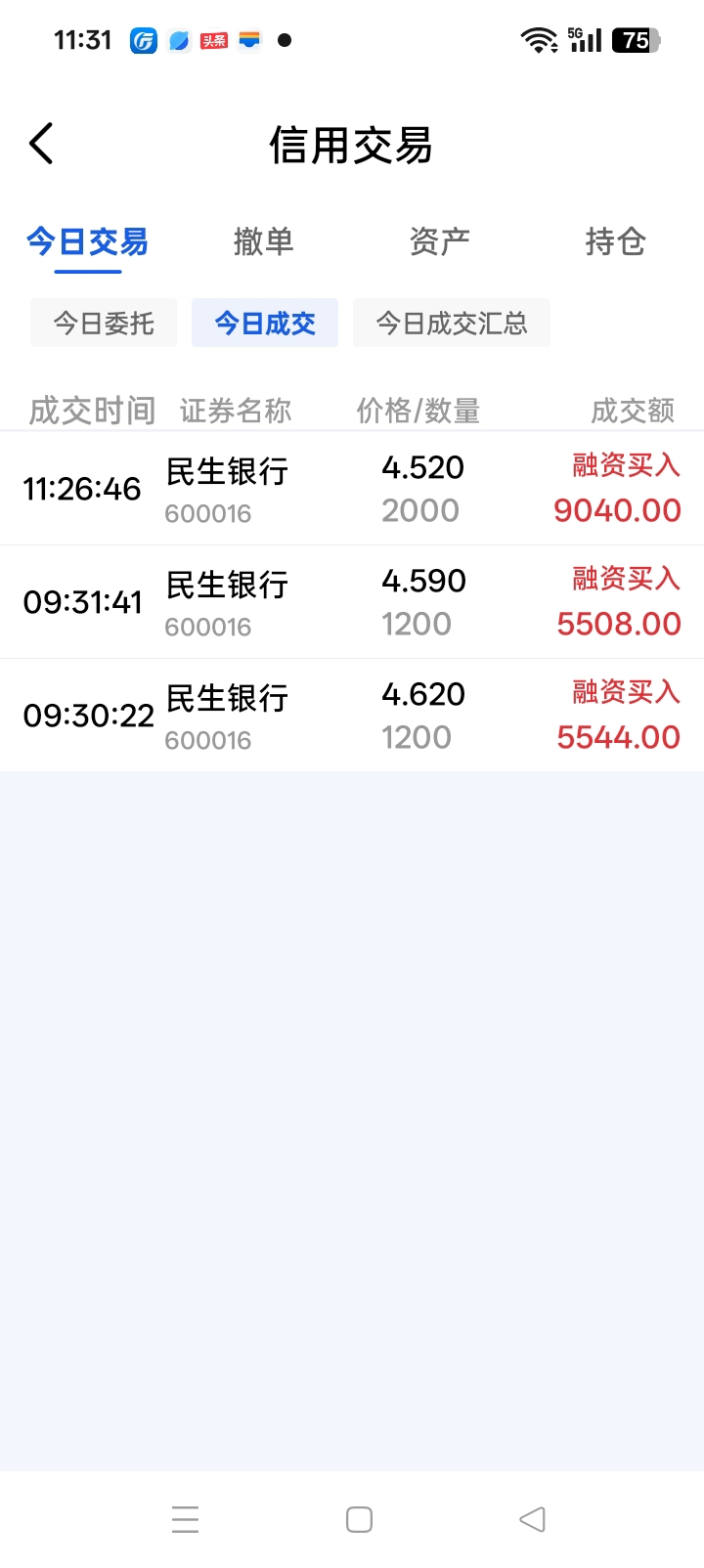View 今日成交汇总 summary
The image size is (704, 1568).
(x=452, y=323)
